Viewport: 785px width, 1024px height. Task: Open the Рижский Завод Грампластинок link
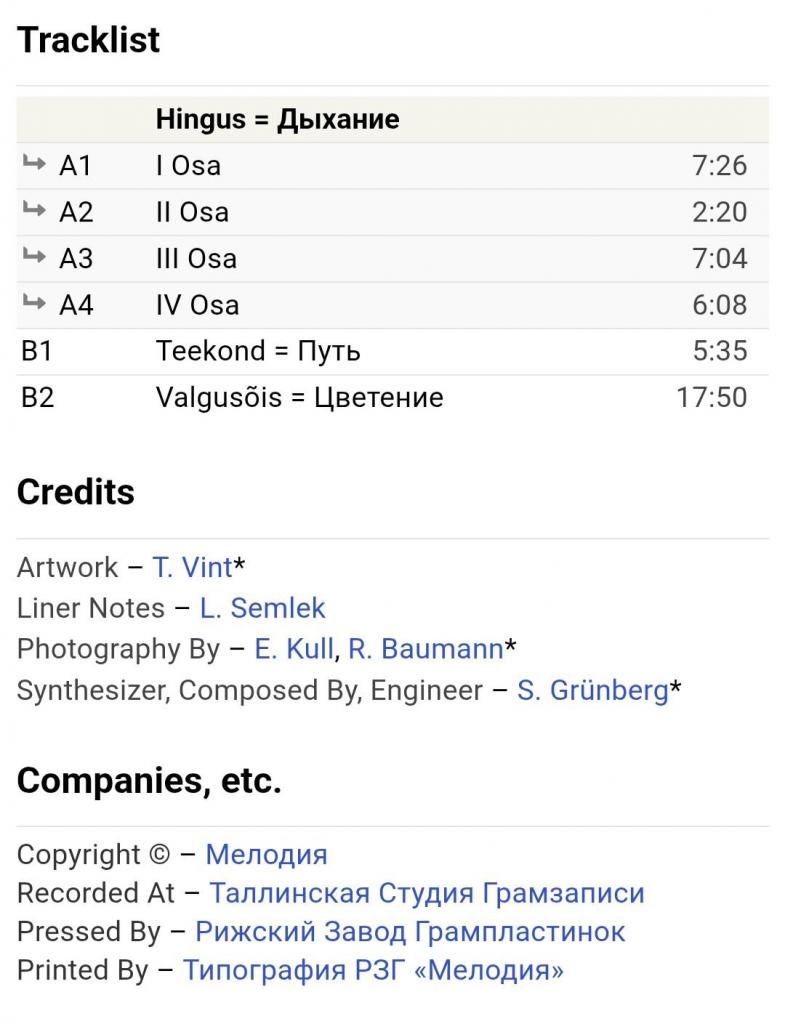point(410,932)
